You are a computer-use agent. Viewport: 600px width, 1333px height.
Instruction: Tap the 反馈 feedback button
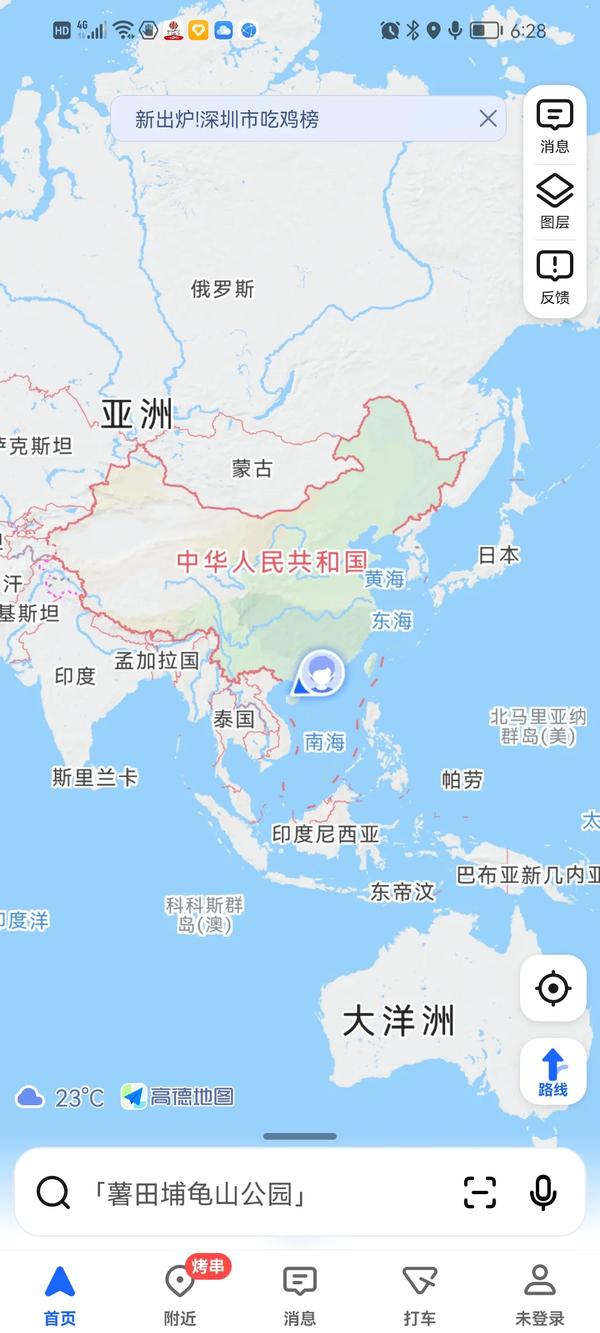pos(554,277)
